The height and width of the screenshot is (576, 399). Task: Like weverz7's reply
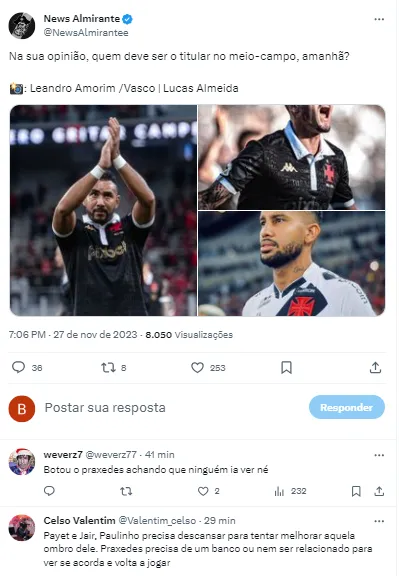point(203,491)
